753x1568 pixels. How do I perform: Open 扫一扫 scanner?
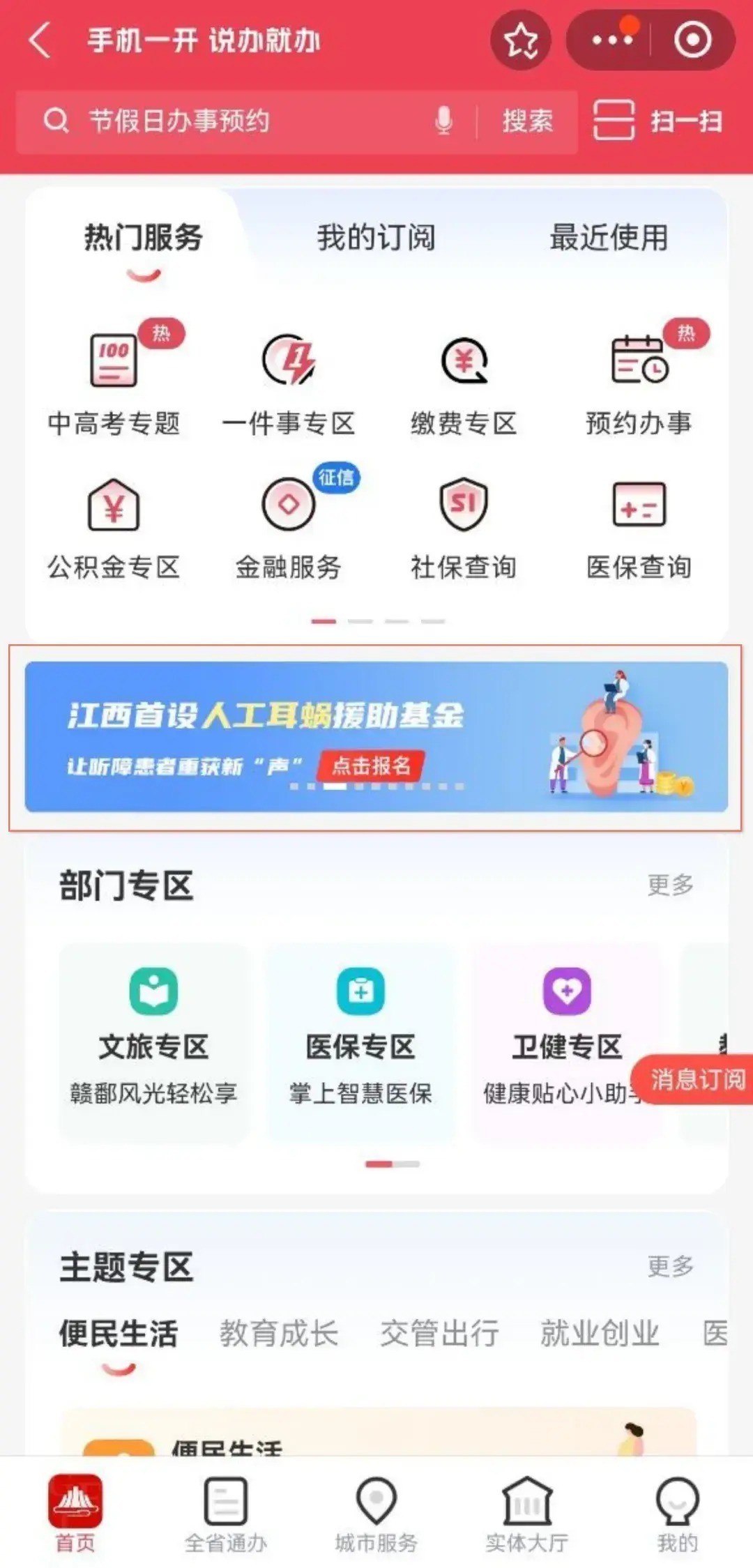tap(658, 121)
